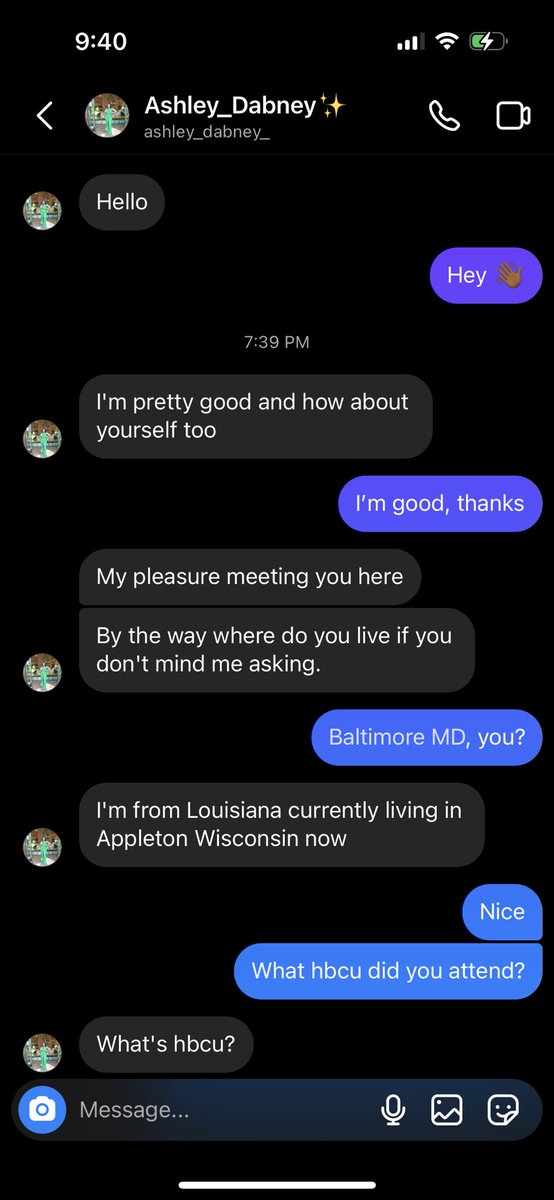Start a video call with Ashley_Dabney
Screen dimensions: 554x1200
[x=513, y=116]
